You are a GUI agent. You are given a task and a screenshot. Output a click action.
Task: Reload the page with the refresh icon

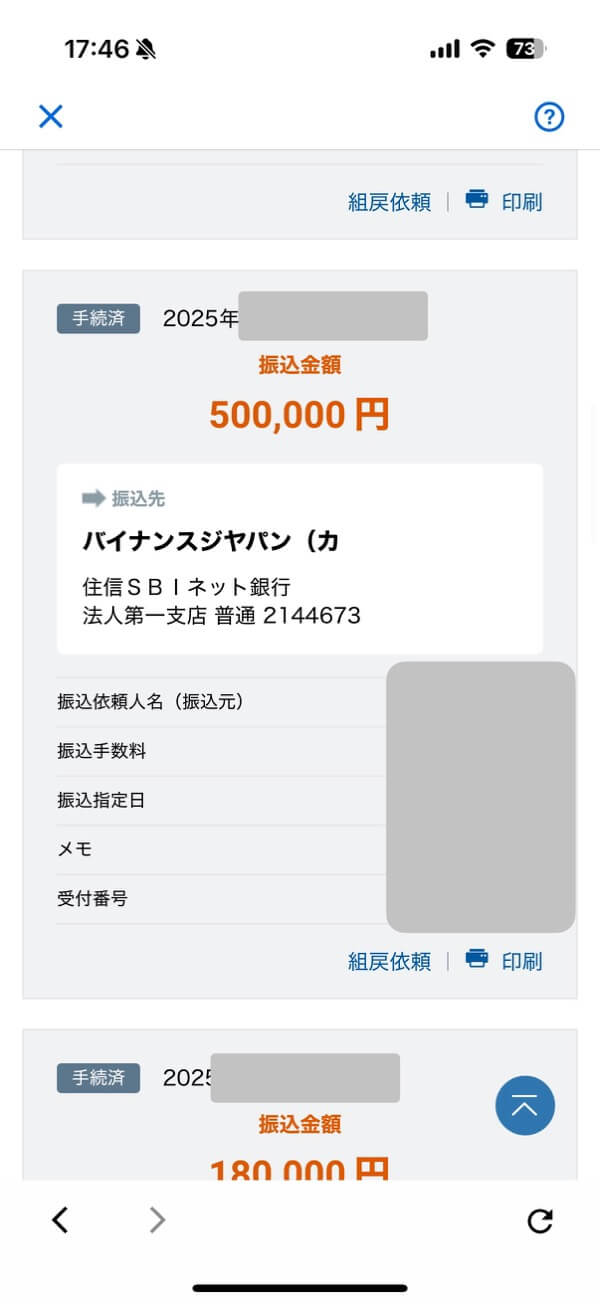point(540,1220)
